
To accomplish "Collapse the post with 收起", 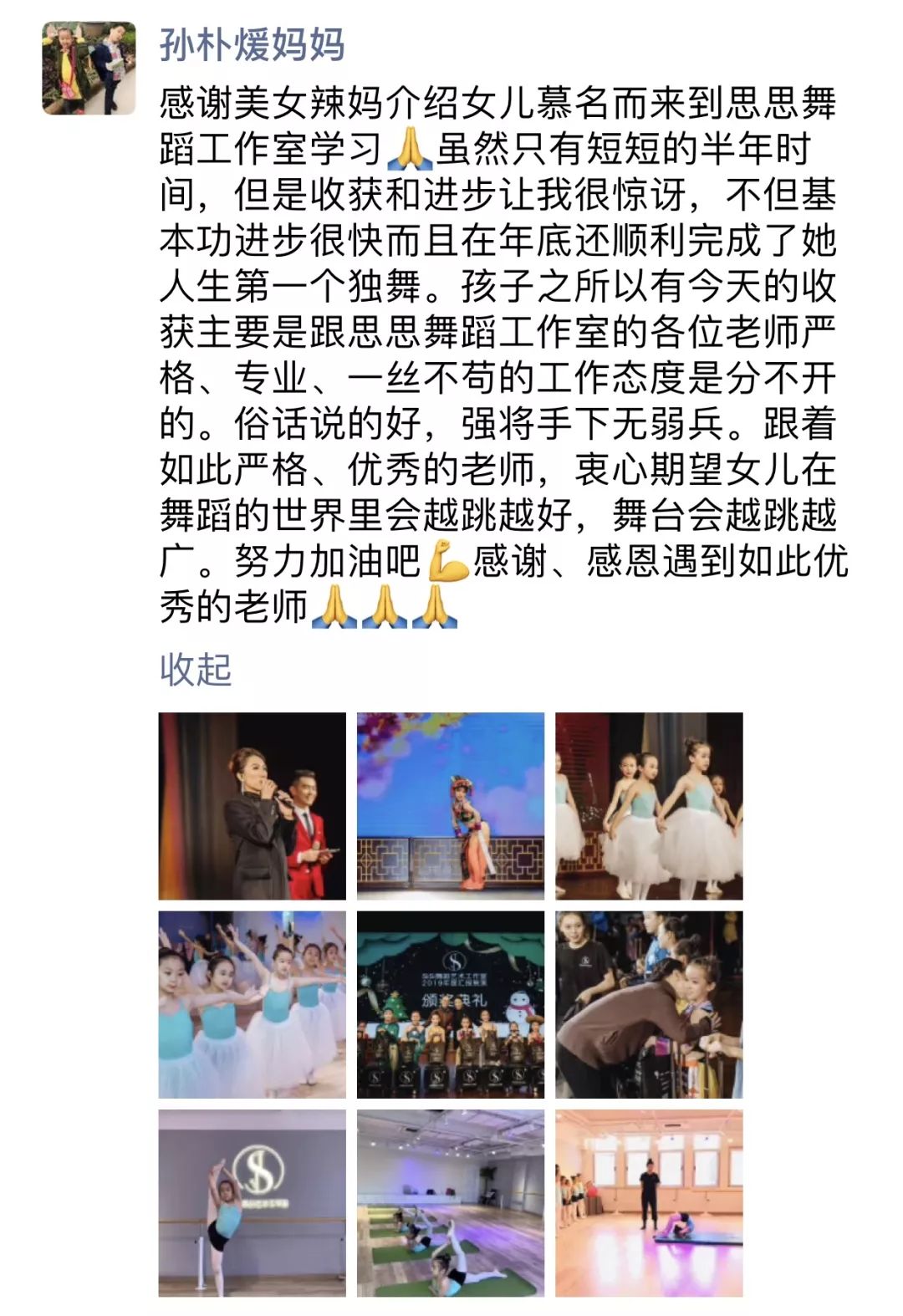I will coord(195,670).
